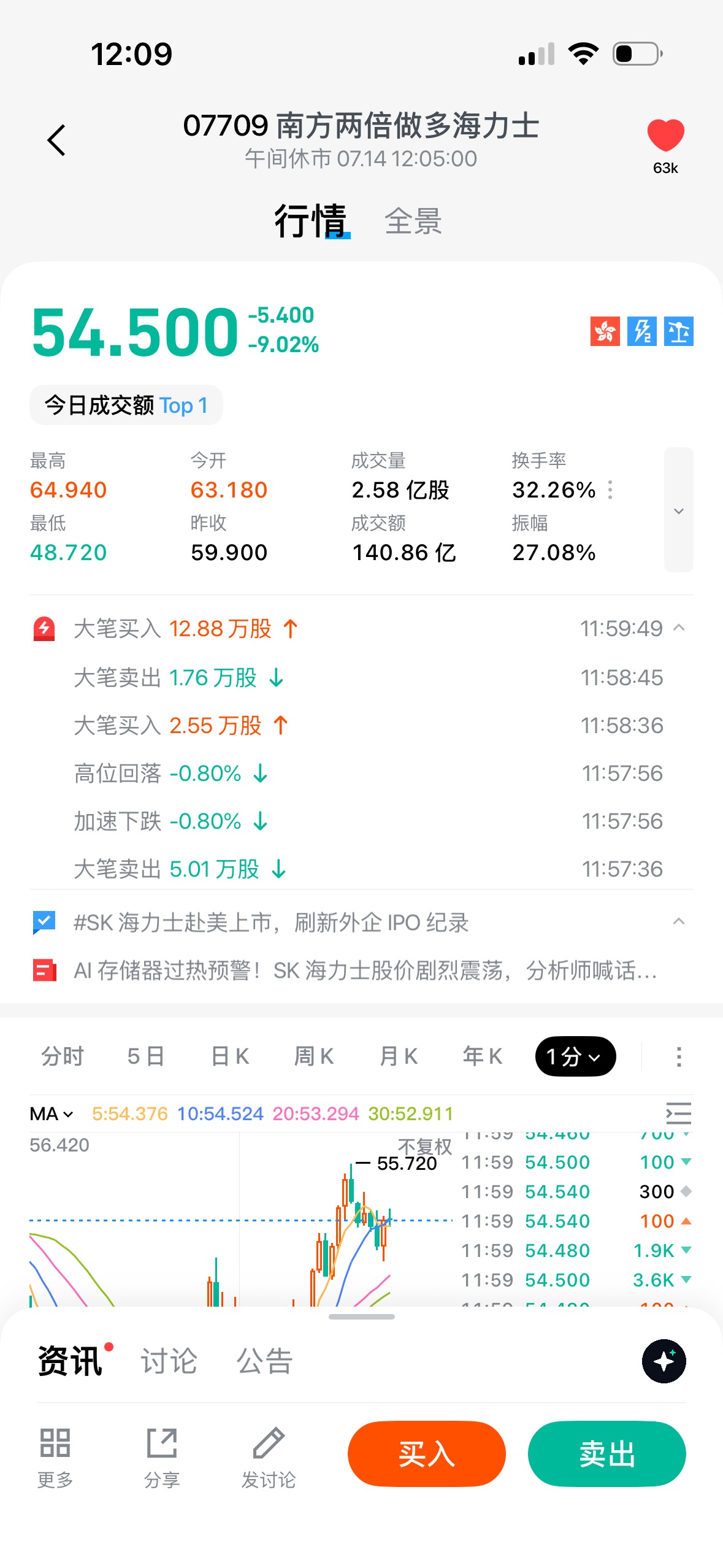Go back using the top-left arrow
The height and width of the screenshot is (1568, 723).
pos(56,140)
